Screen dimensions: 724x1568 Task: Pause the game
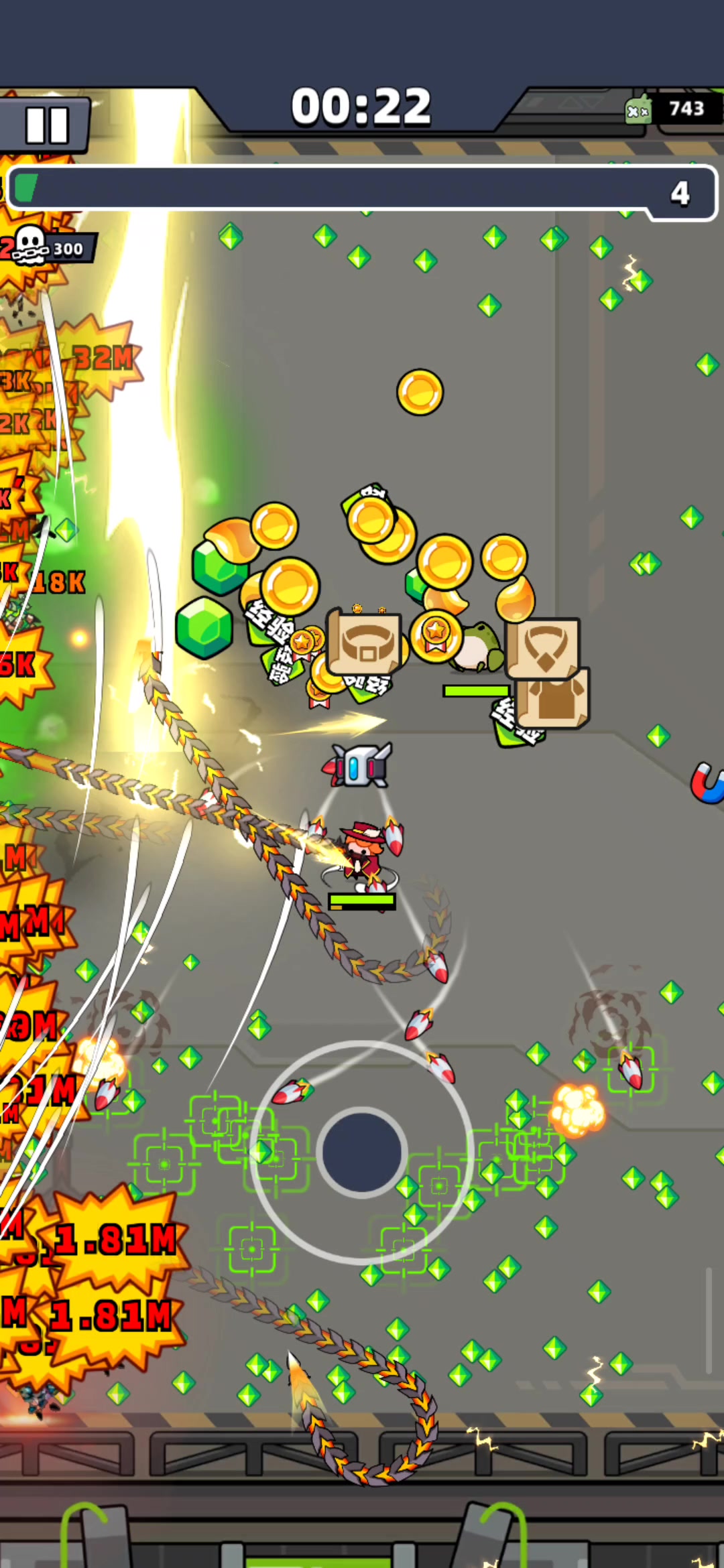pyautogui.click(x=46, y=125)
